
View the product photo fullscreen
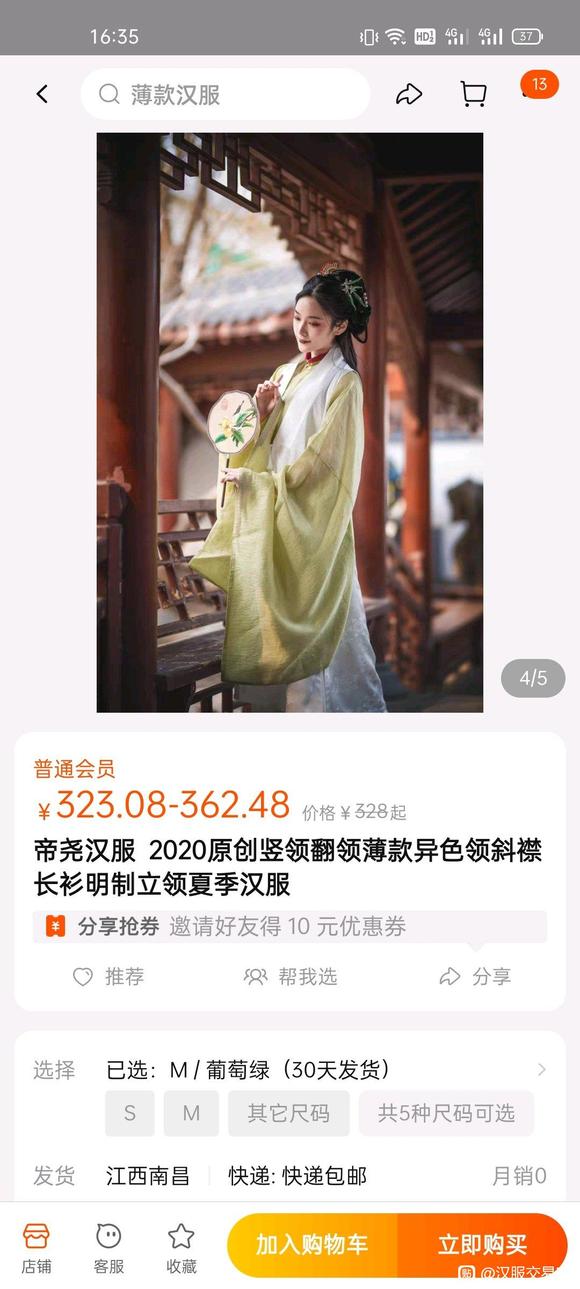click(290, 422)
